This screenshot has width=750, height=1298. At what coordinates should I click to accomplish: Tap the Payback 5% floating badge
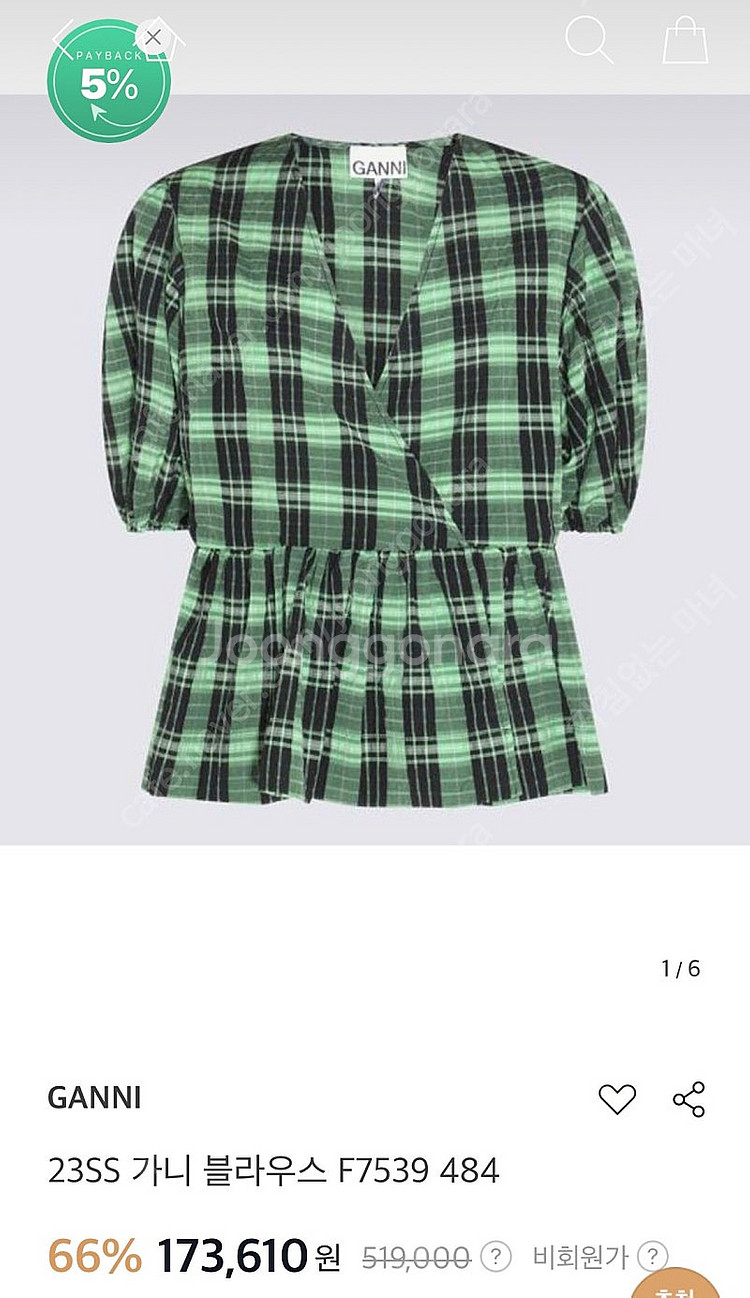[x=108, y=84]
